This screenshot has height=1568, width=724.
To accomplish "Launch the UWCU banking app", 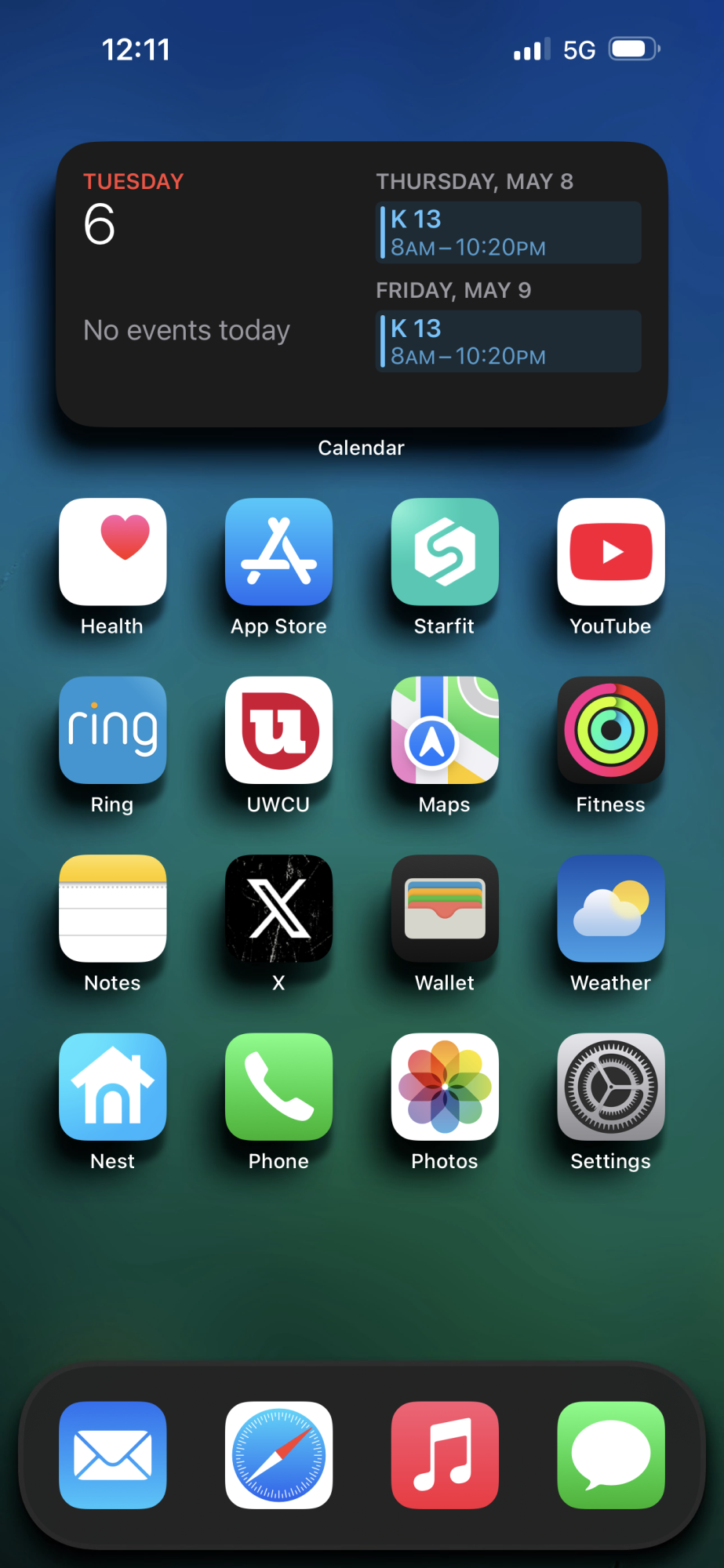I will click(278, 730).
